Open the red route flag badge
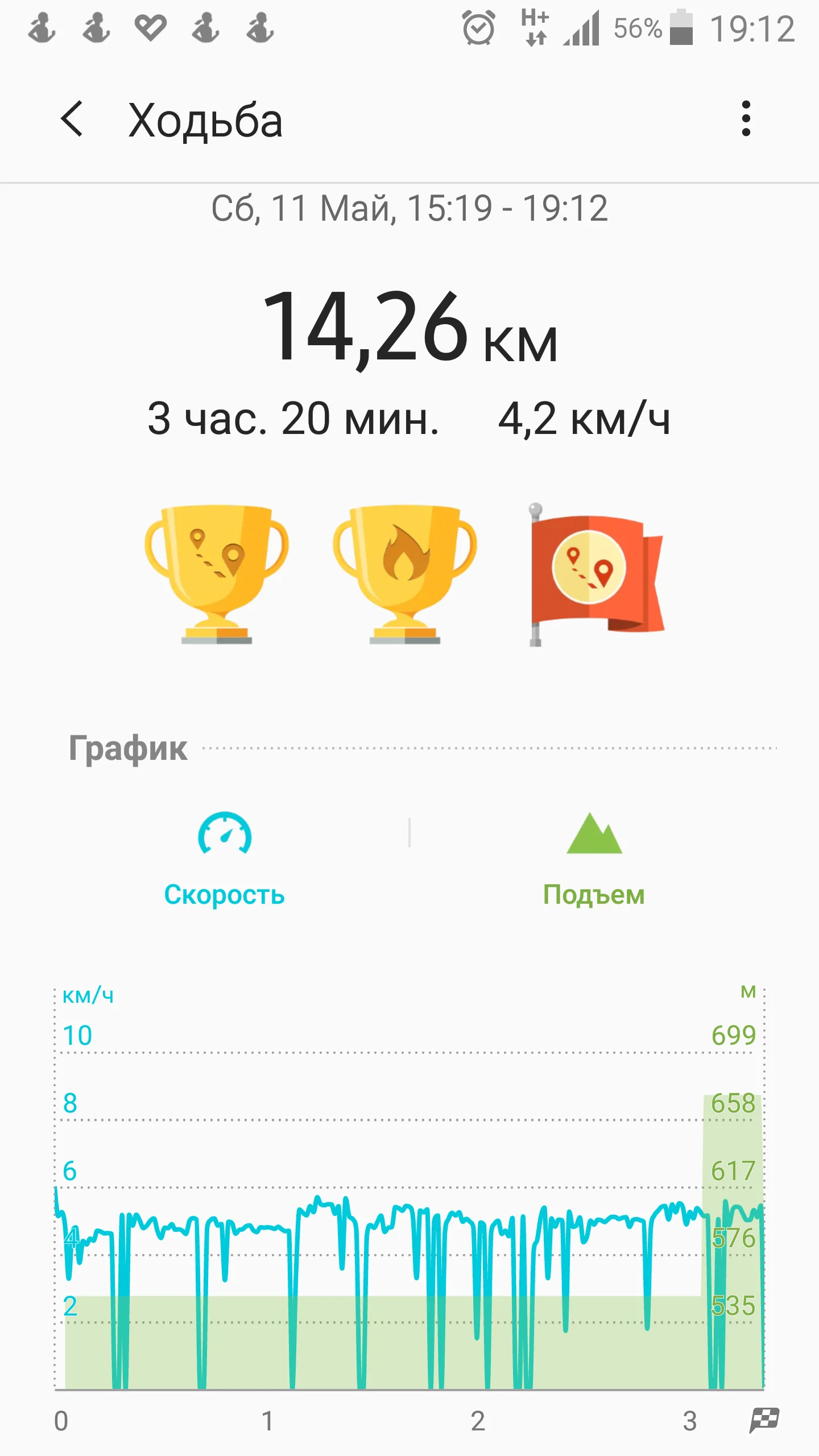Screen dimensions: 819x1456 (594, 574)
